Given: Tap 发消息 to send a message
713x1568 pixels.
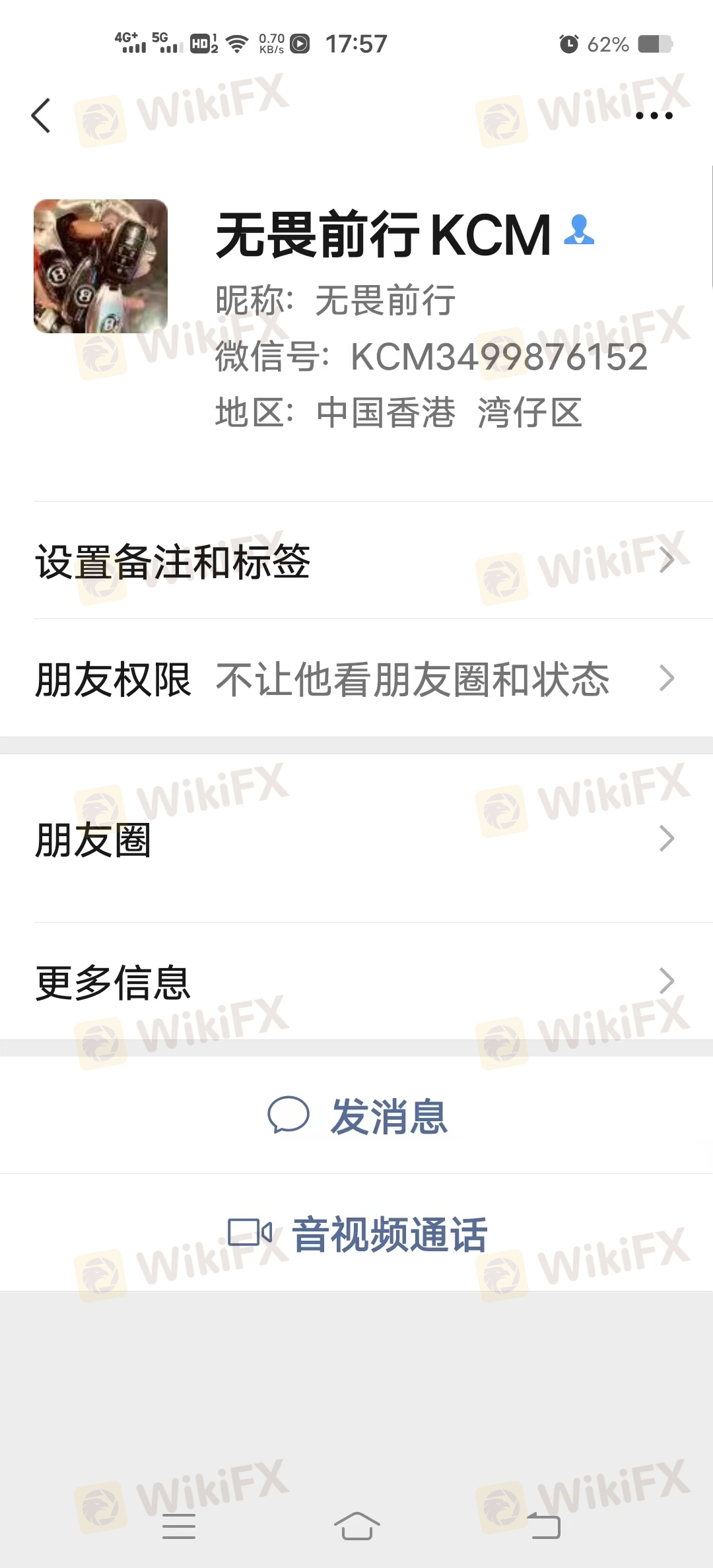Looking at the screenshot, I should tap(356, 1115).
